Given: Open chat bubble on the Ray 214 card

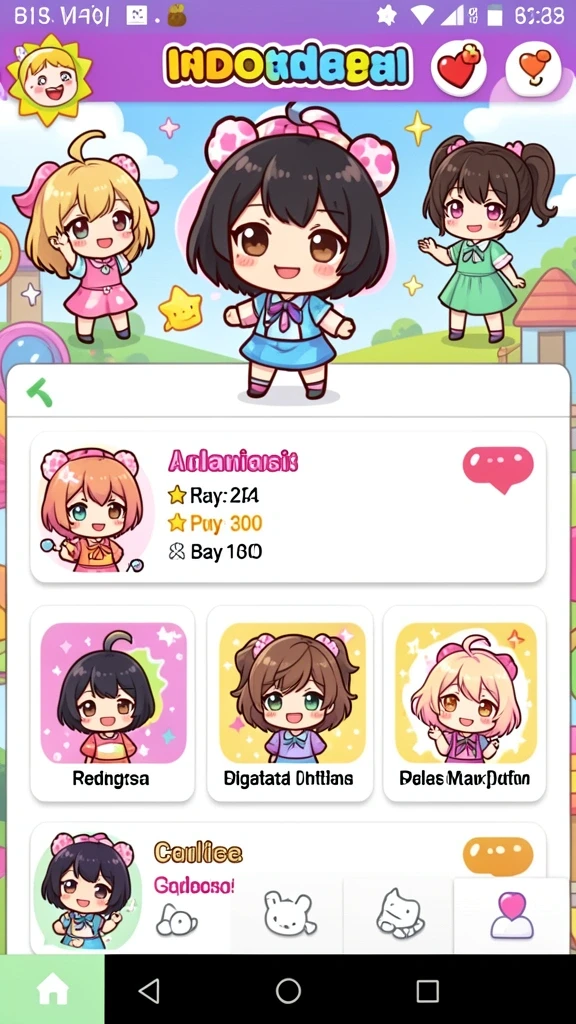Looking at the screenshot, I should click(x=498, y=468).
